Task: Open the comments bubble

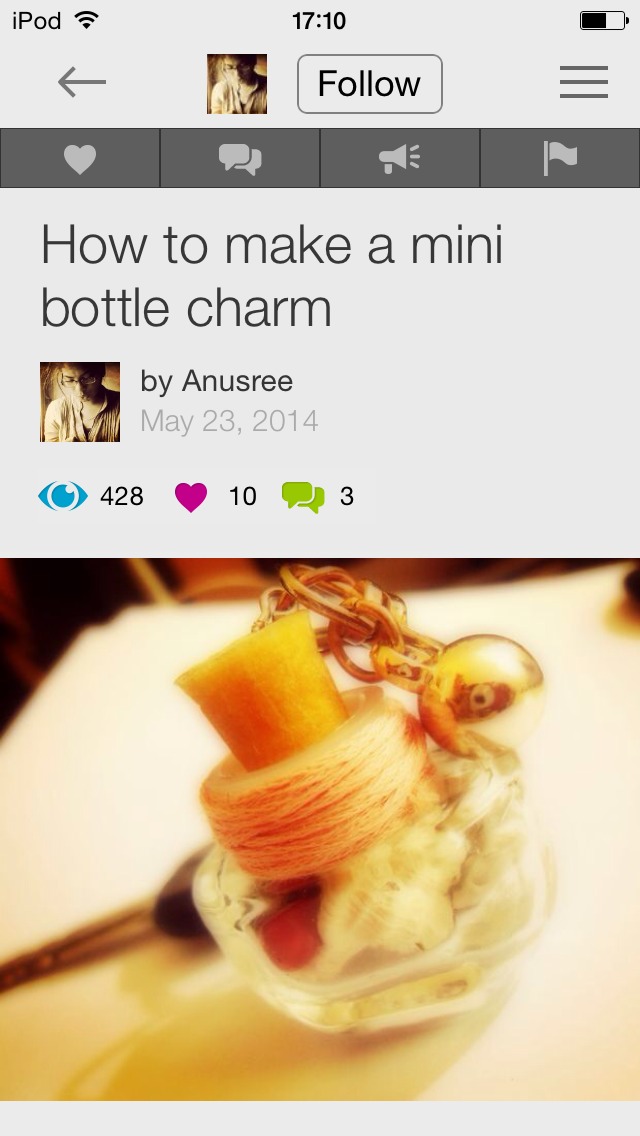Action: coord(240,159)
